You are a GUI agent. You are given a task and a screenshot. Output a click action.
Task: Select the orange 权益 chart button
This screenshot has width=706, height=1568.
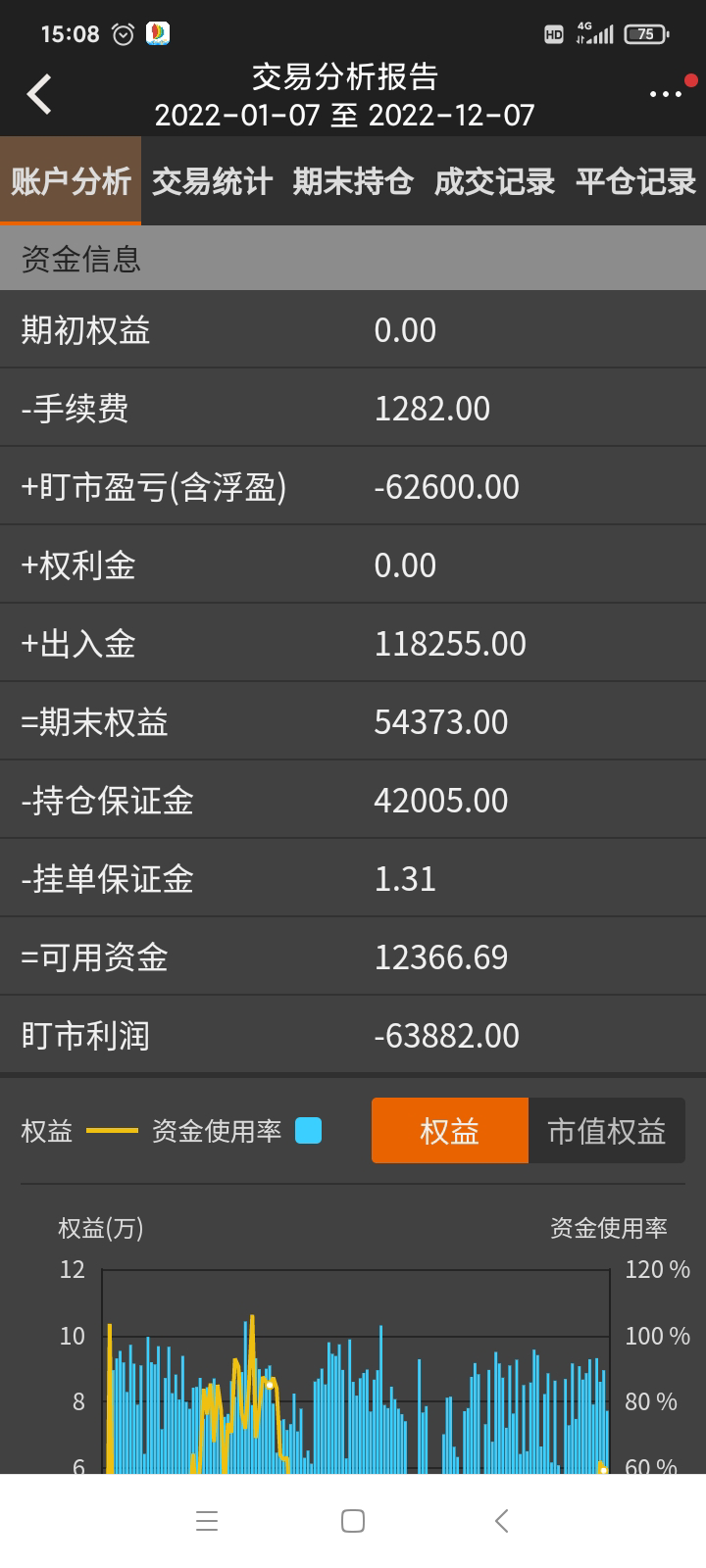pyautogui.click(x=450, y=1131)
